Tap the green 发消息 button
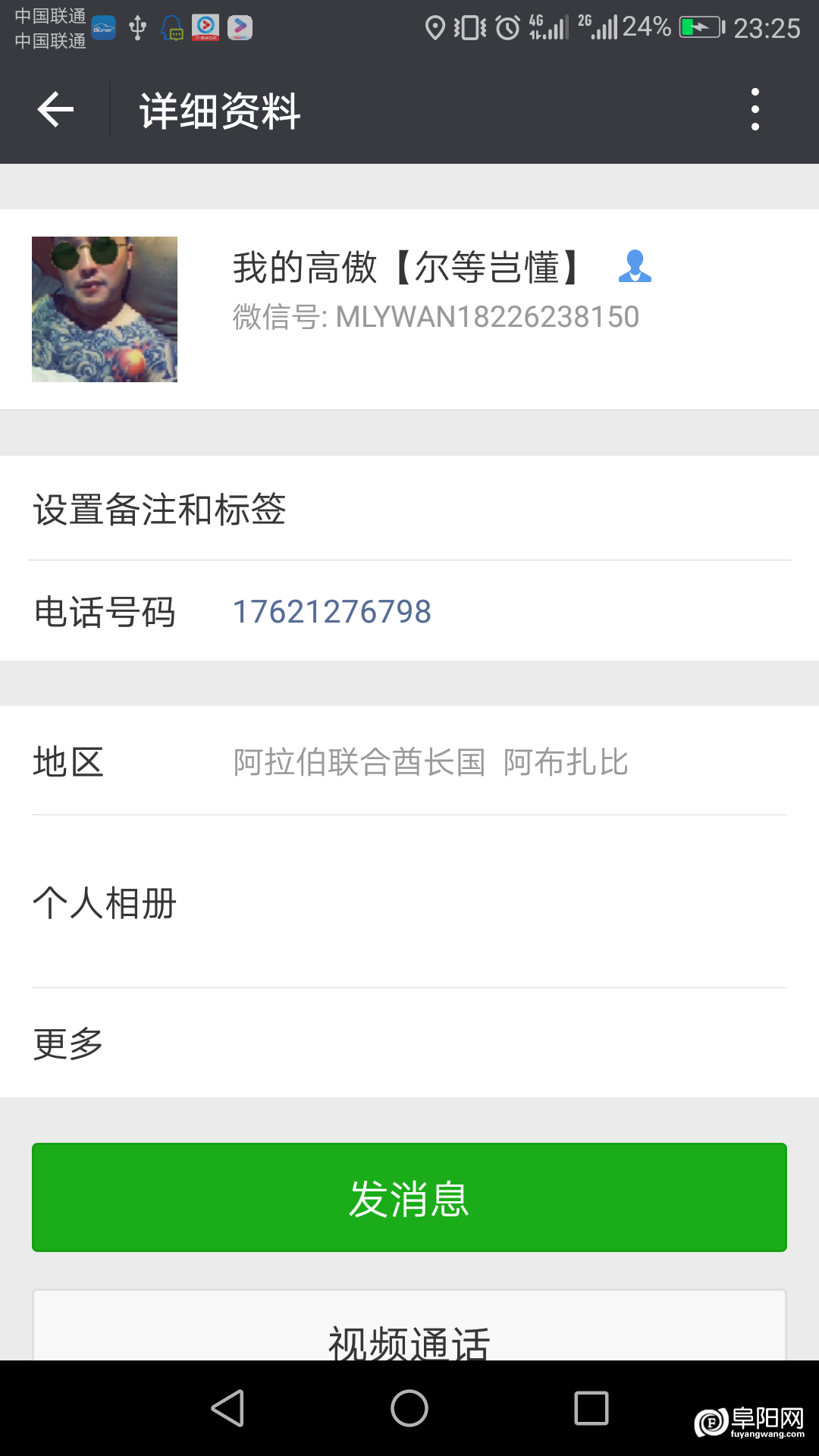 pos(409,1197)
